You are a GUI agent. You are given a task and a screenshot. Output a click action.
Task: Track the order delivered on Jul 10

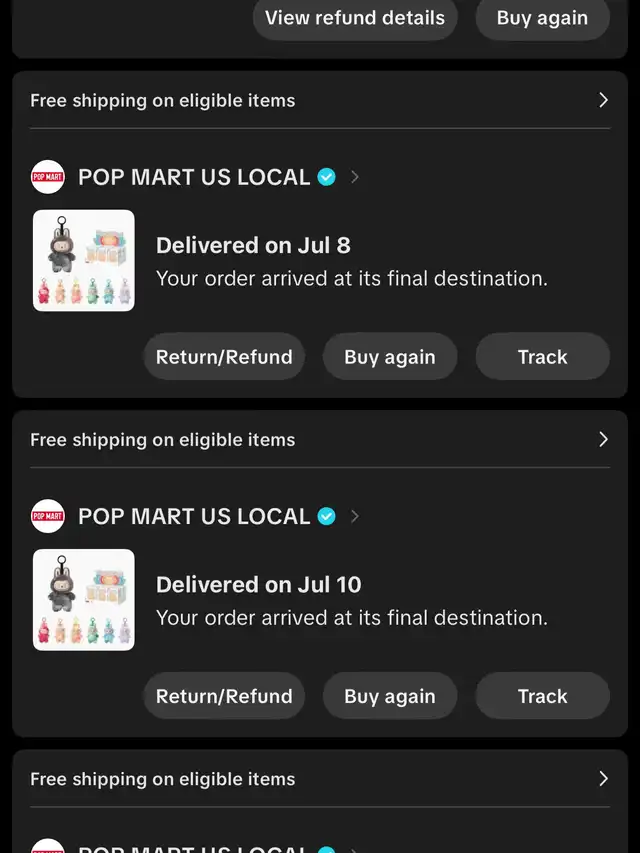coord(542,696)
